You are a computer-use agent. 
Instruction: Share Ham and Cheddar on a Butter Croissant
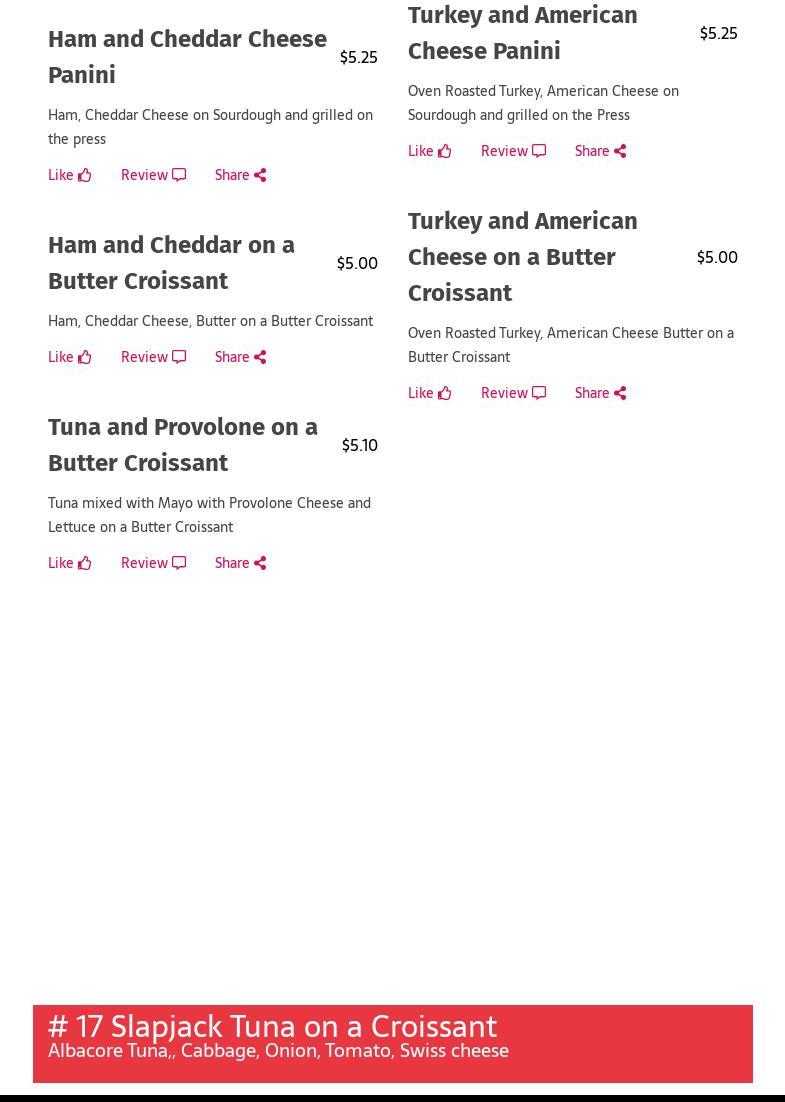pyautogui.click(x=240, y=357)
